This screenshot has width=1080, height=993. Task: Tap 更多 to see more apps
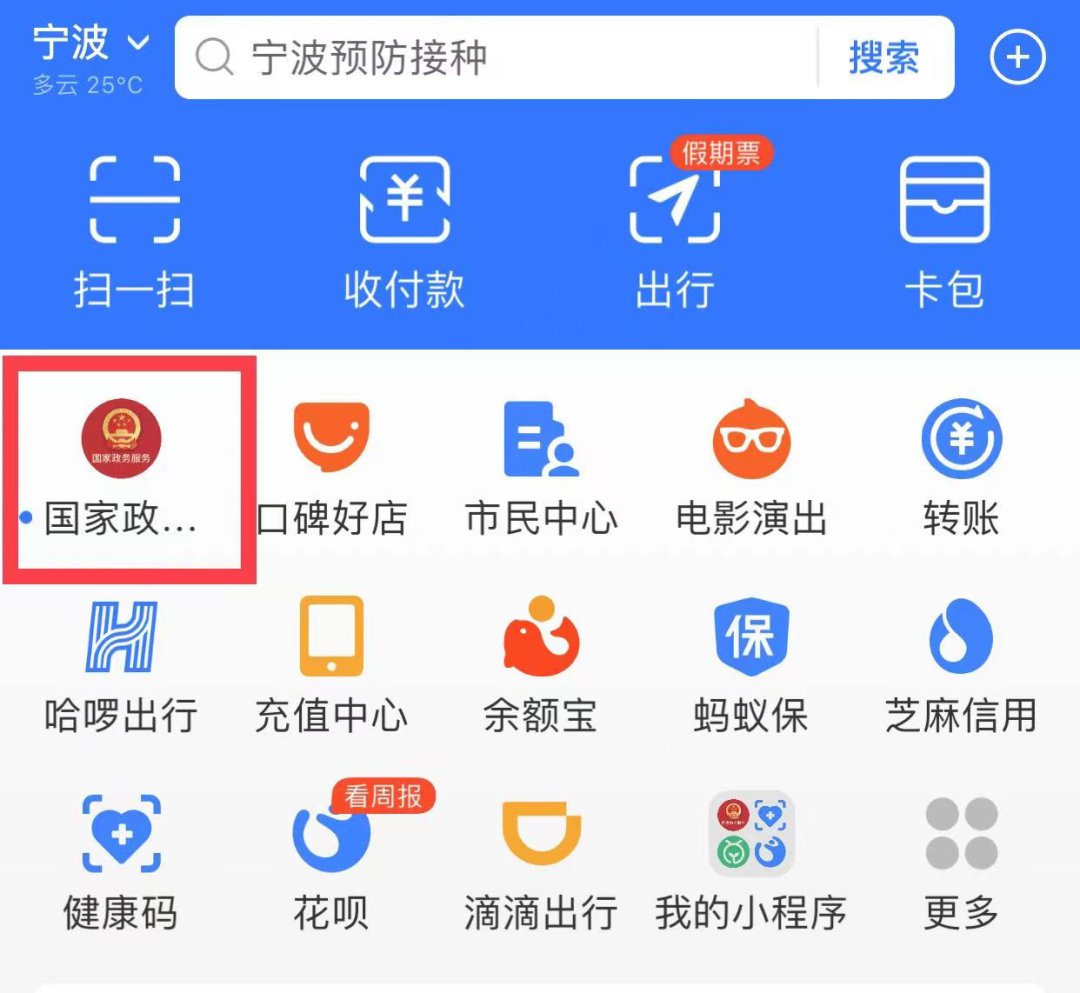coord(961,860)
